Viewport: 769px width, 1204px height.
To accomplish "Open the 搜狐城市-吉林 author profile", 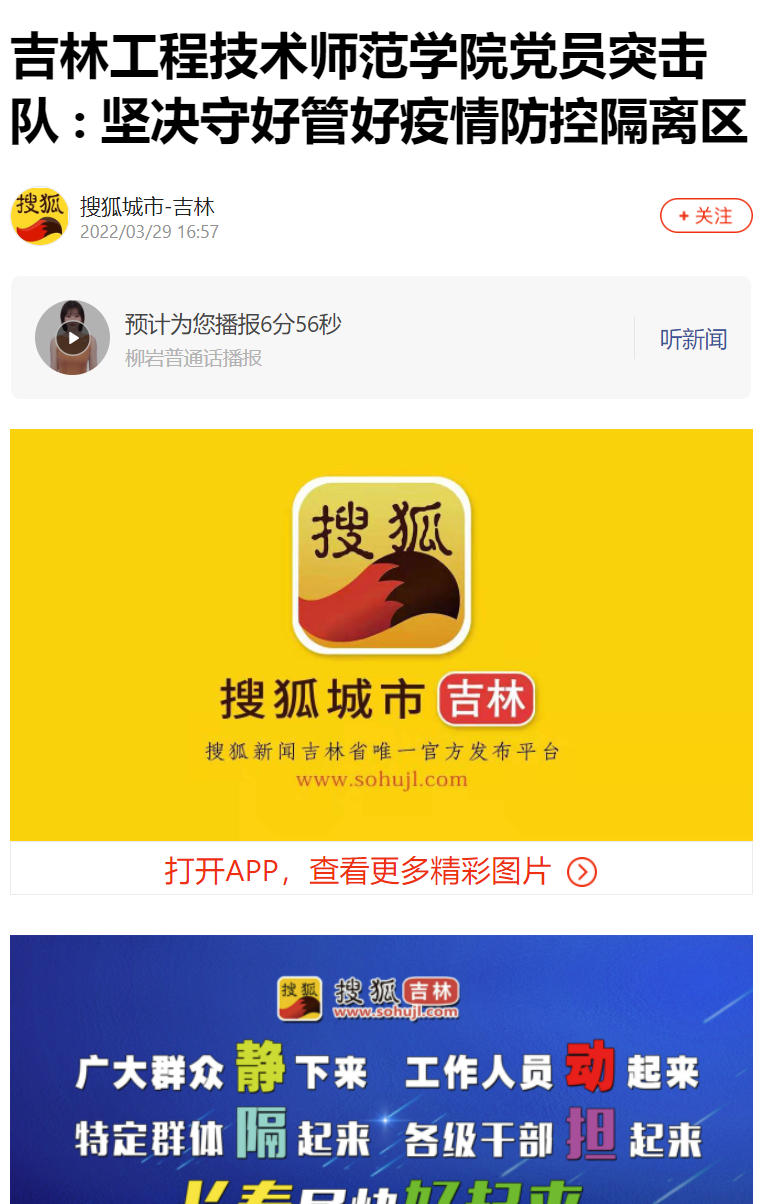I will coord(147,207).
